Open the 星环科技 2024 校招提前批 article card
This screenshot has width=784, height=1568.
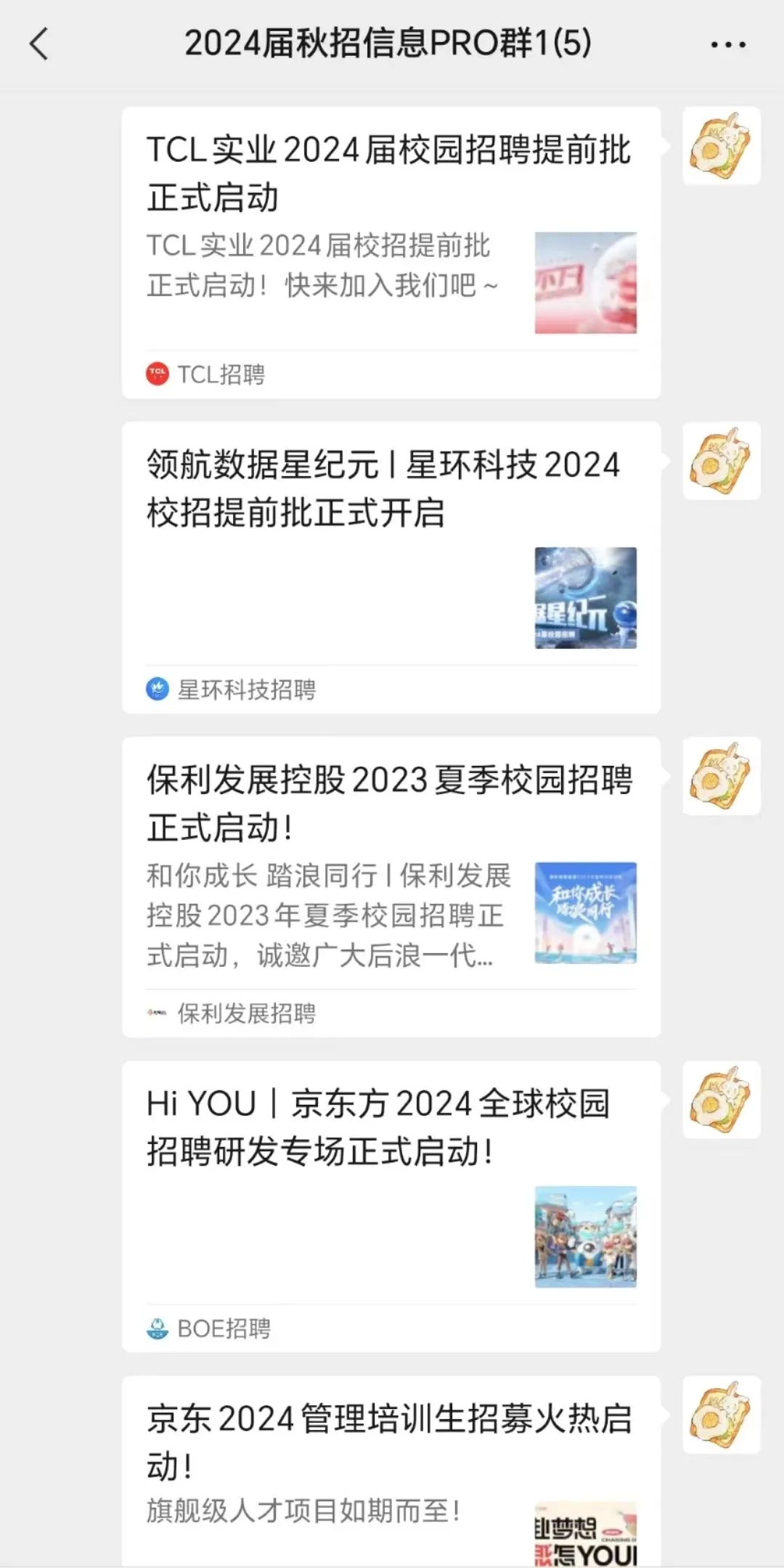point(391,567)
